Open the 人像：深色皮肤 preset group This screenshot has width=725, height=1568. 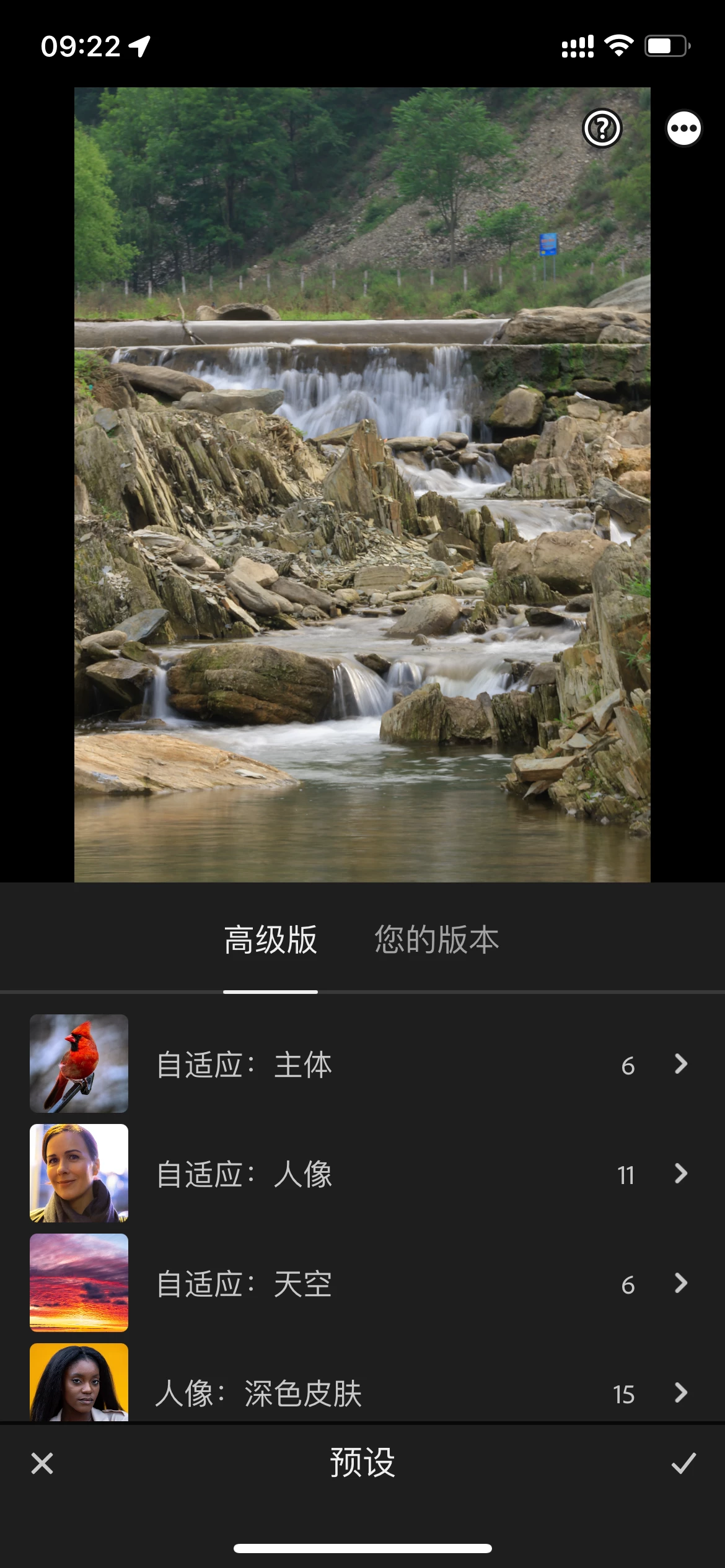[362, 1391]
